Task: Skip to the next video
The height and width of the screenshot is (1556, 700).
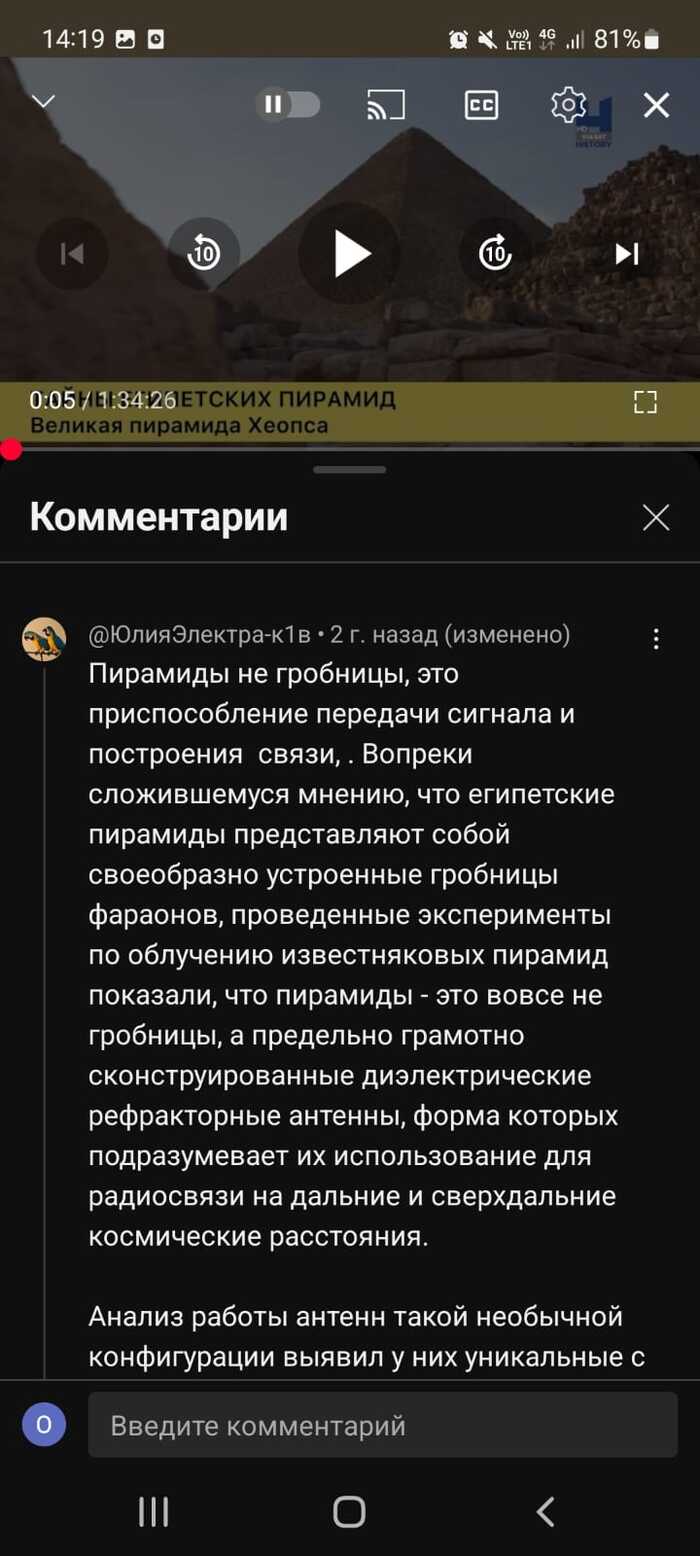Action: (627, 254)
